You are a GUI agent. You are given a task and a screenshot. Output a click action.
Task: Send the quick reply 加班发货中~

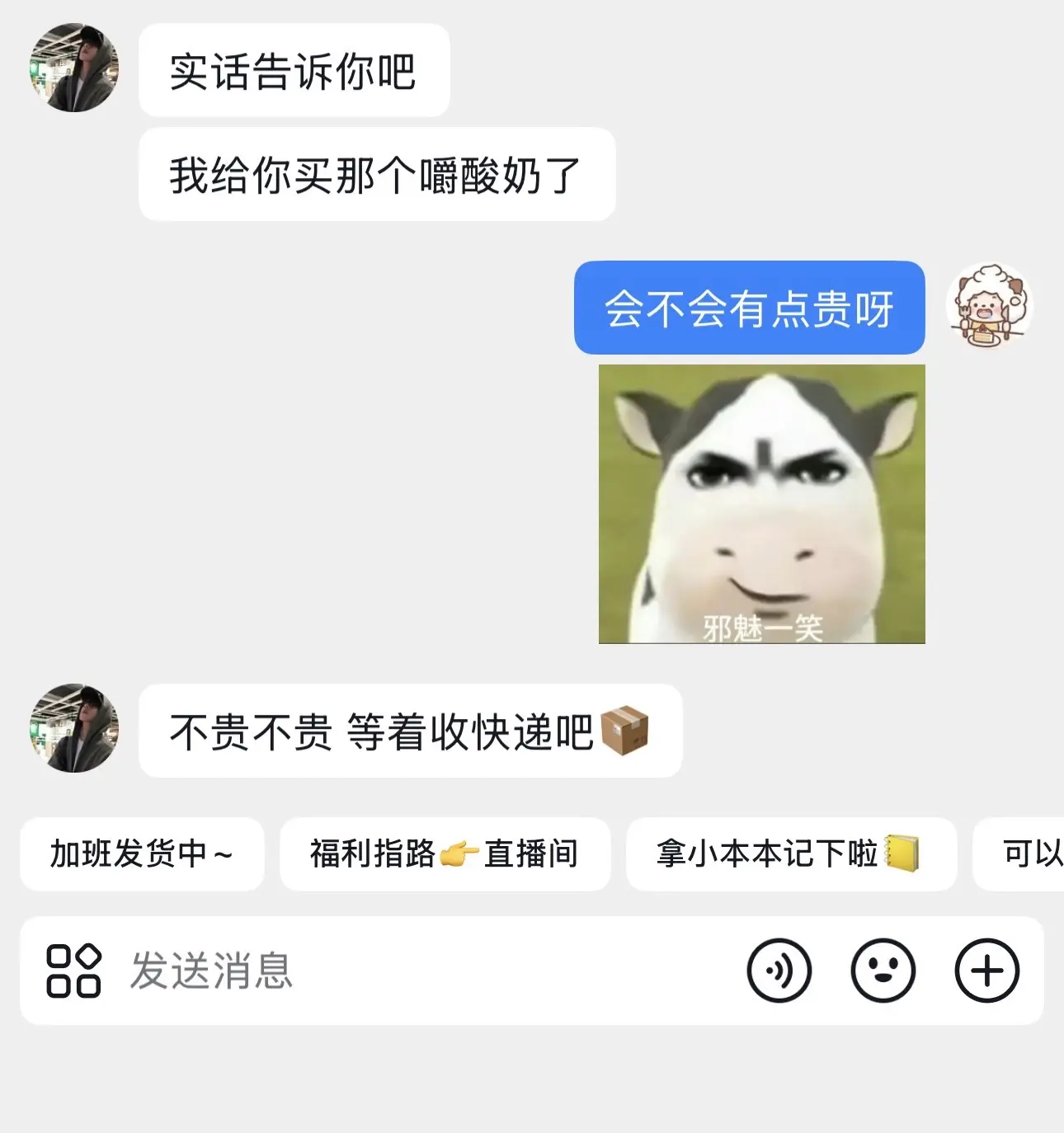click(141, 855)
